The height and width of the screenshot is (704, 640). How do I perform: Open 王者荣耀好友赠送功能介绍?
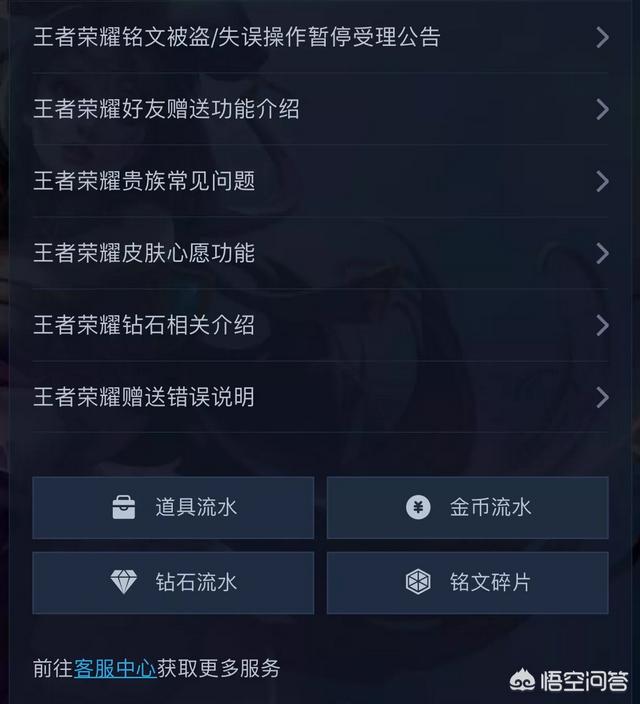pyautogui.click(x=320, y=109)
